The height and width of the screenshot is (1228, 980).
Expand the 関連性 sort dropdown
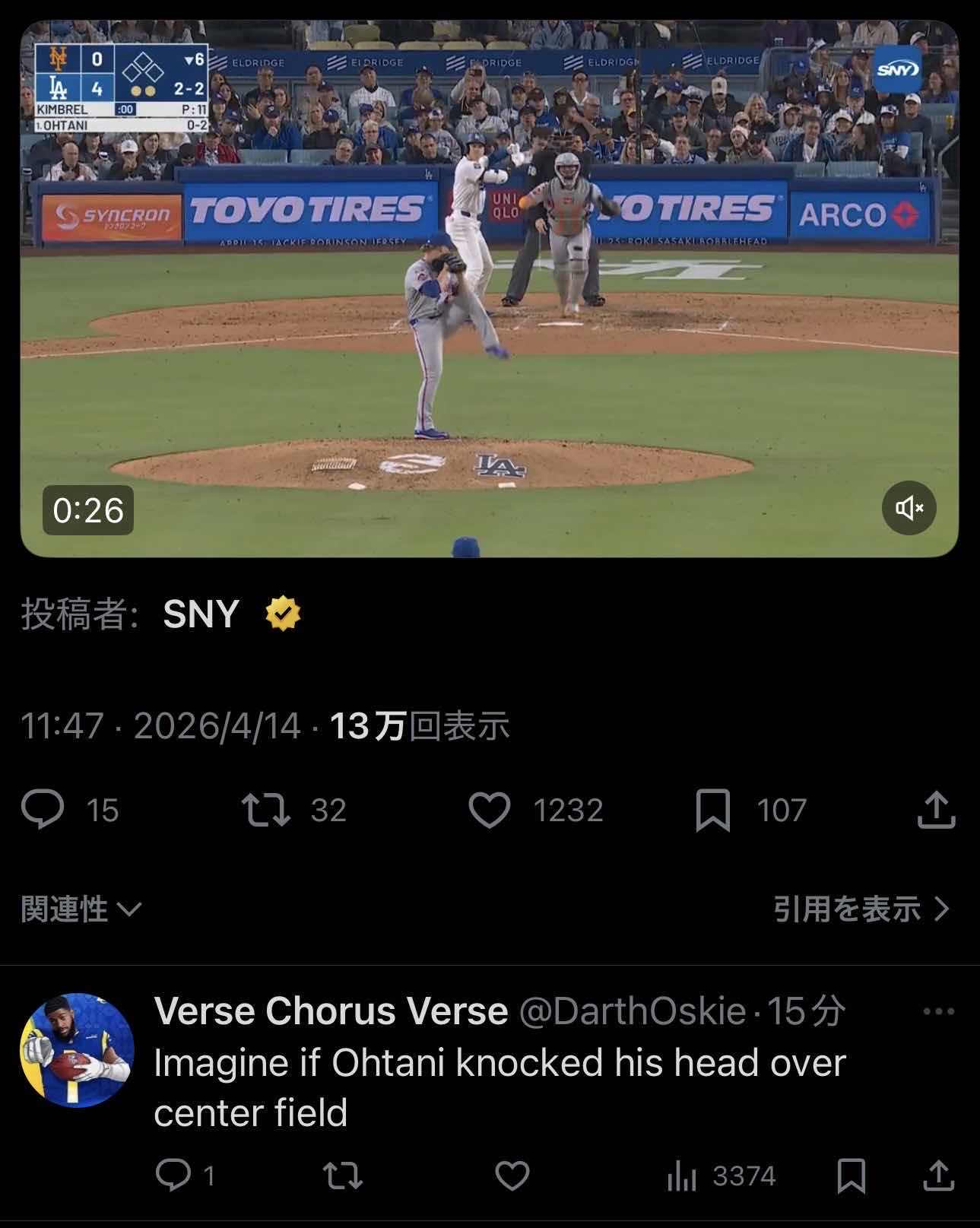pos(81,908)
